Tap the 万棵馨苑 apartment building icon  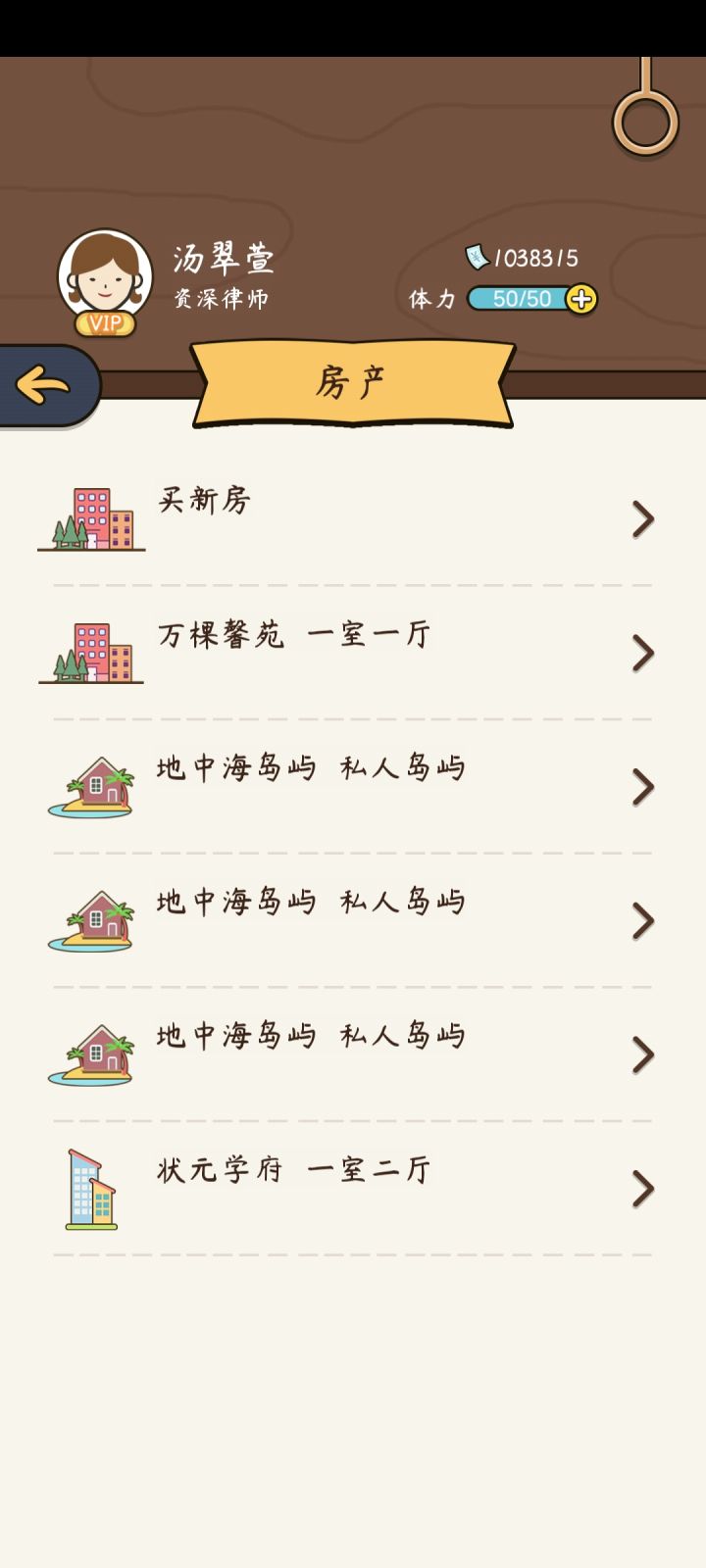(x=93, y=652)
